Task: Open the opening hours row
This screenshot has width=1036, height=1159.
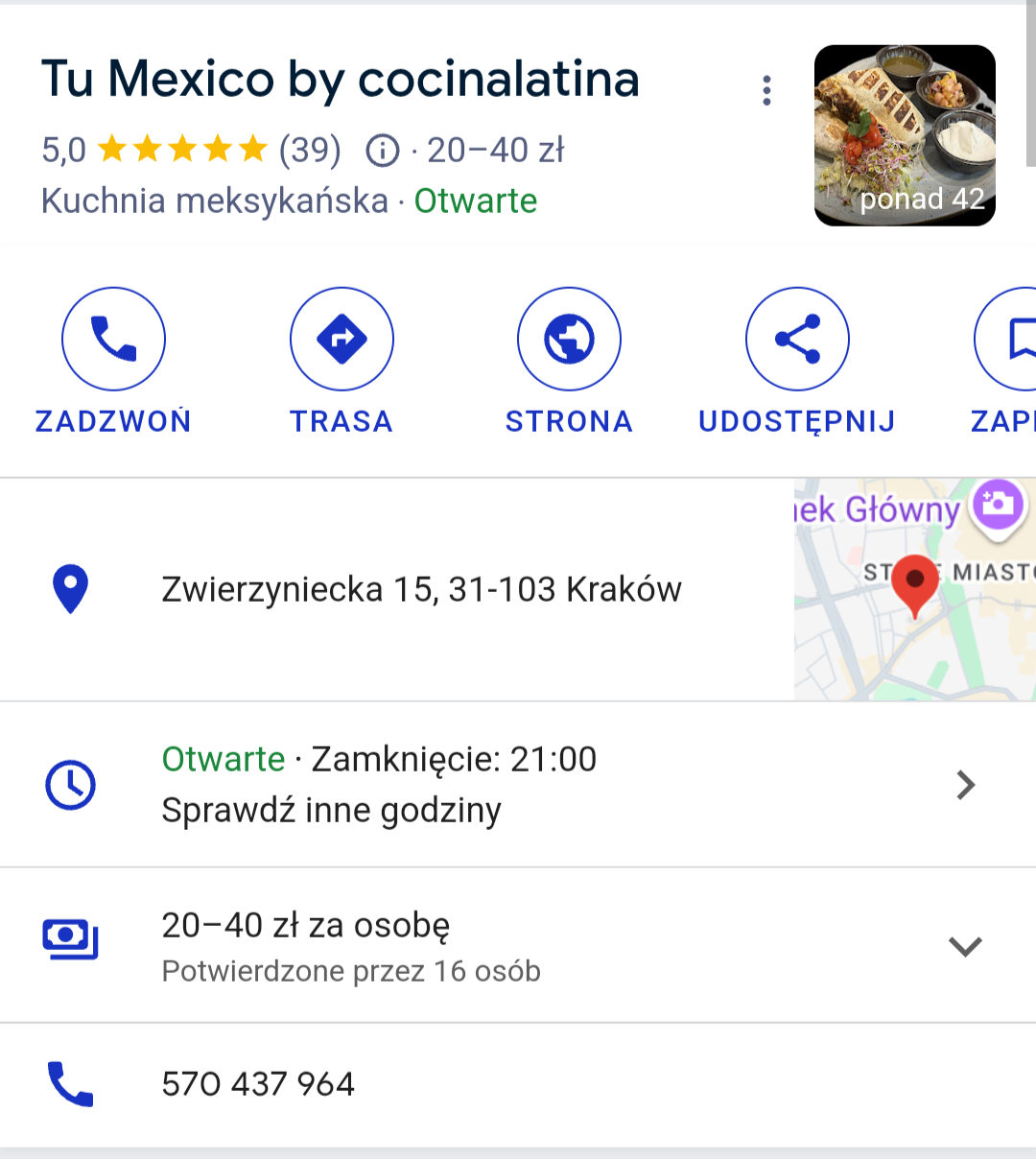Action: pos(518,785)
